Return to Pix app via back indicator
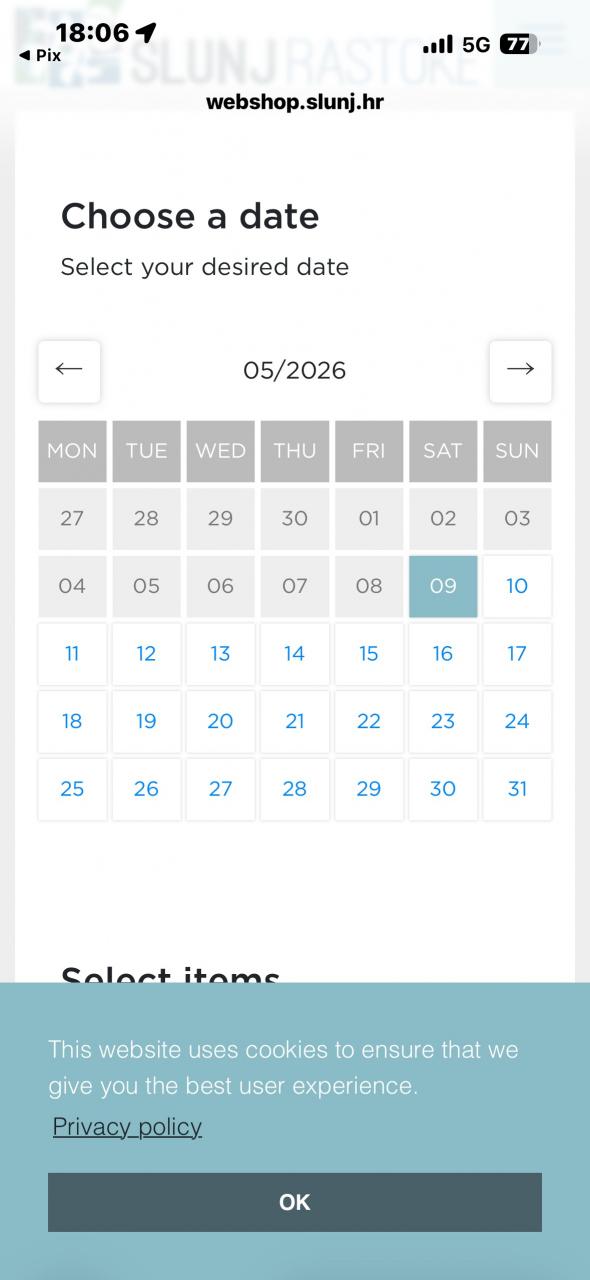This screenshot has width=590, height=1280. pos(40,56)
